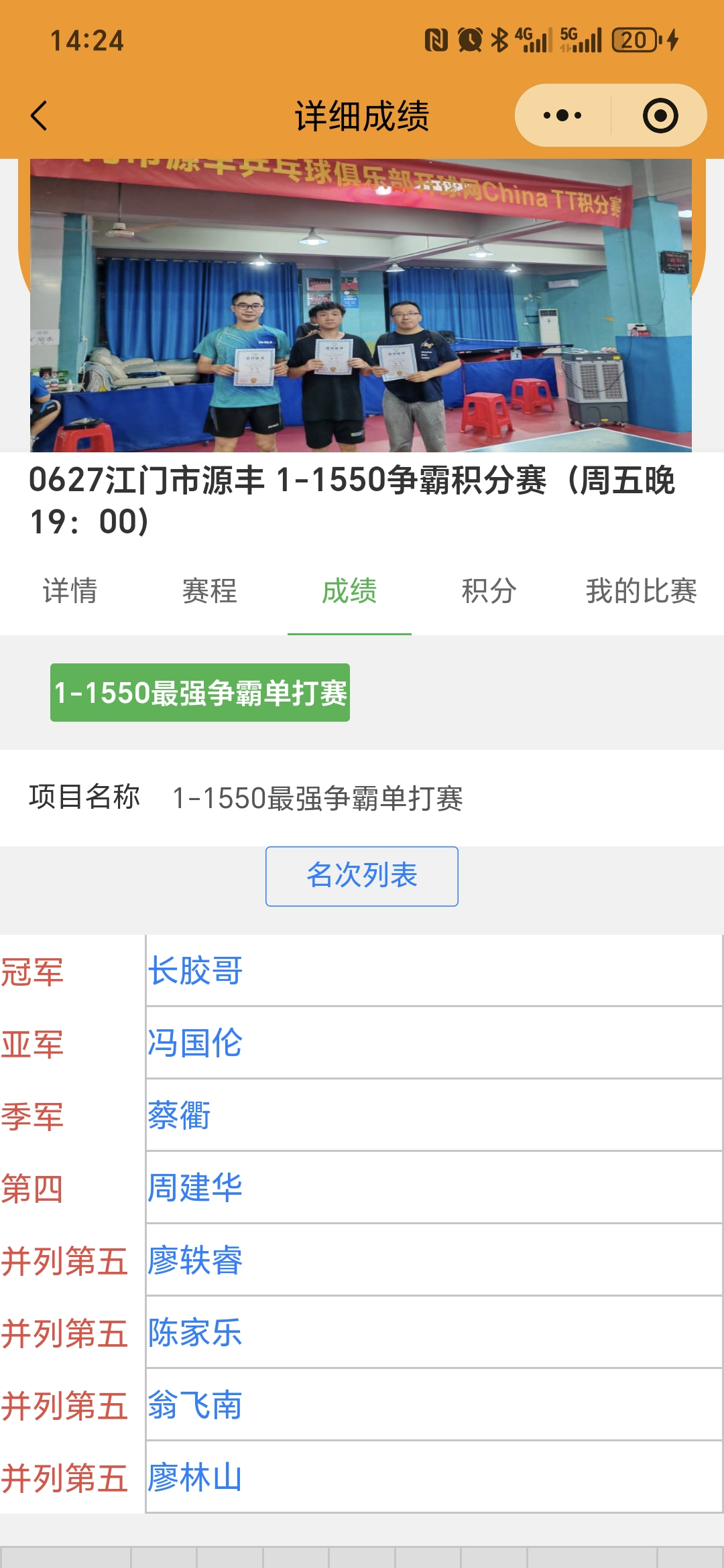This screenshot has width=724, height=1568.
Task: Open the 积分 tab
Action: [x=489, y=591]
